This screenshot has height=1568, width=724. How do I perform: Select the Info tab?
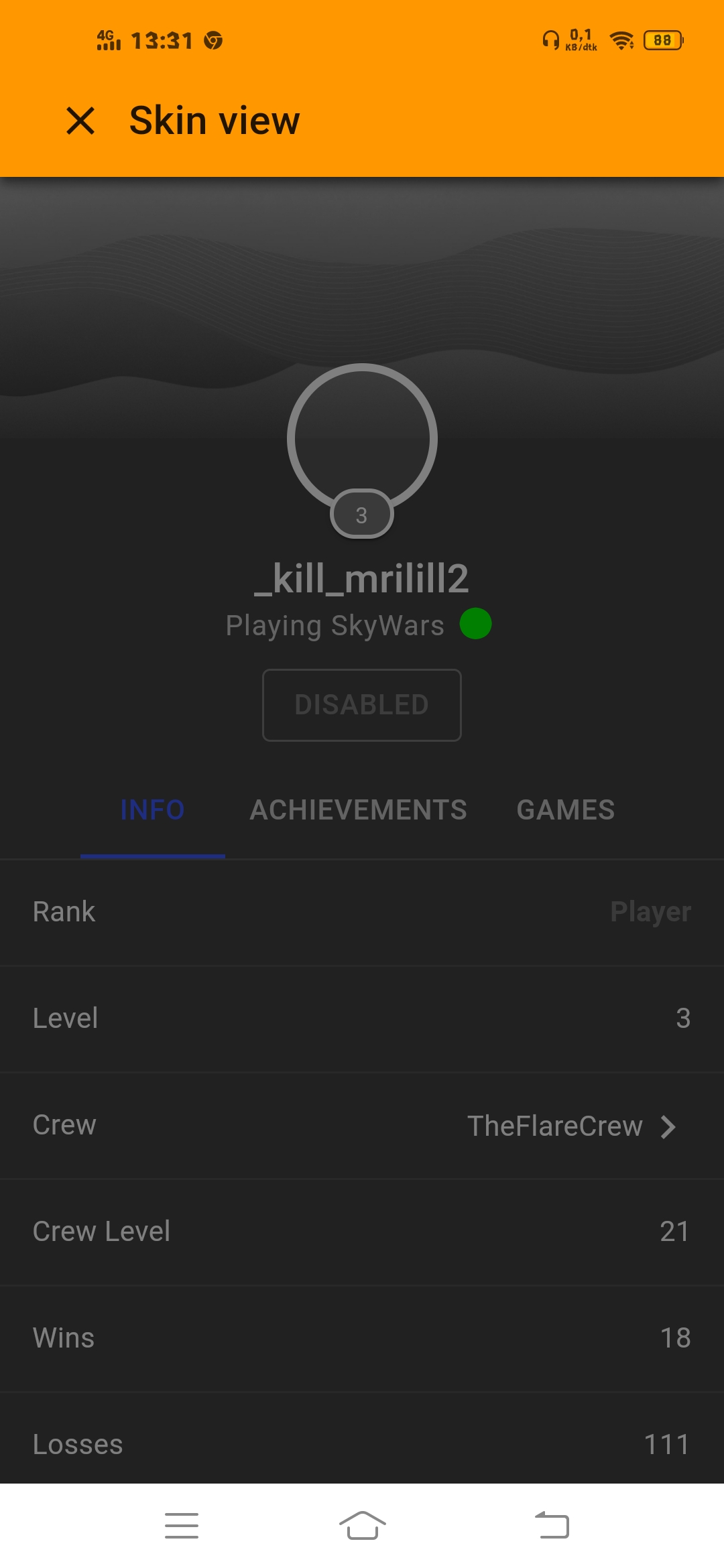pyautogui.click(x=153, y=809)
